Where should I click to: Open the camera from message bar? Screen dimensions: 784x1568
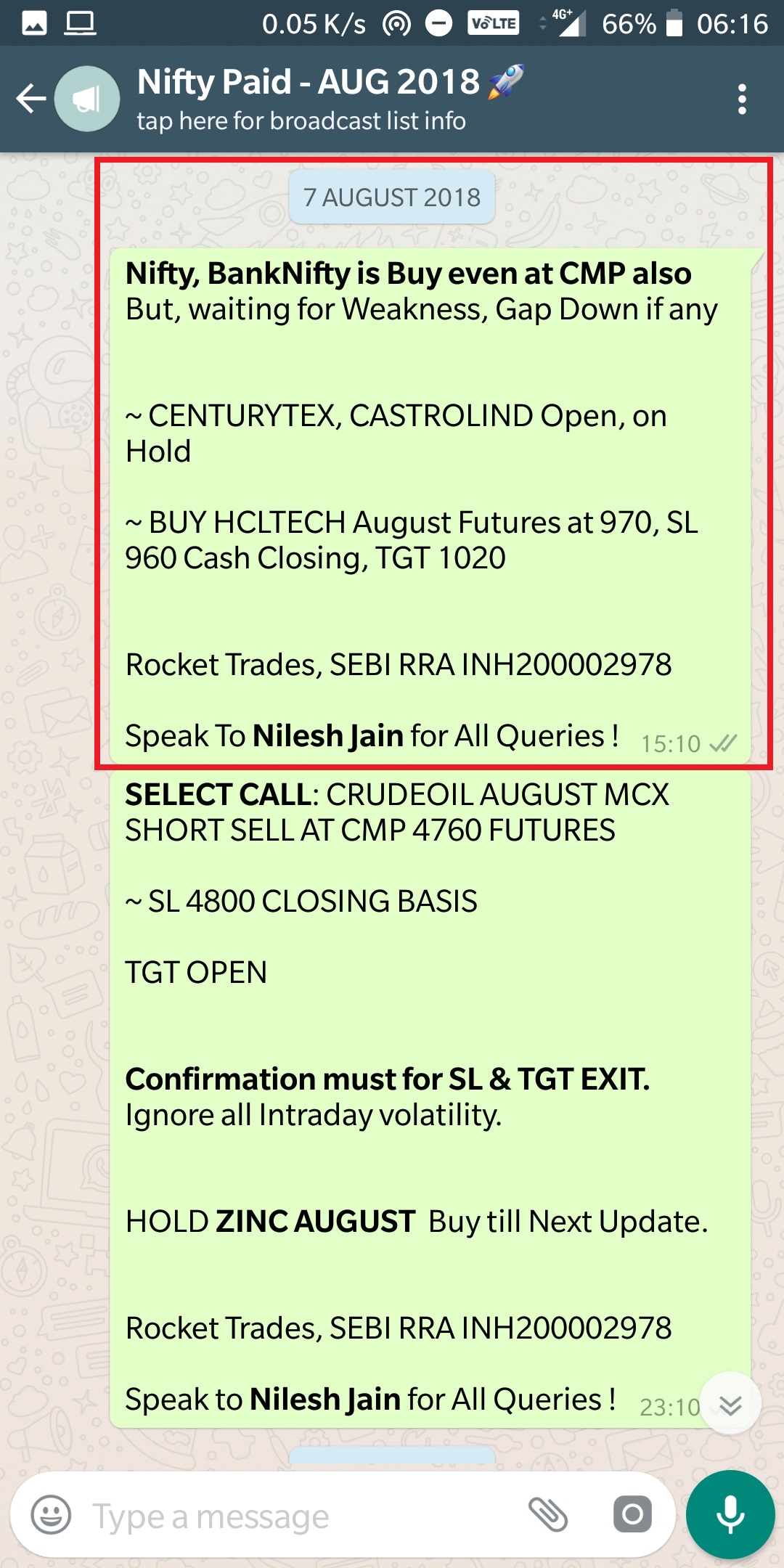632,1514
